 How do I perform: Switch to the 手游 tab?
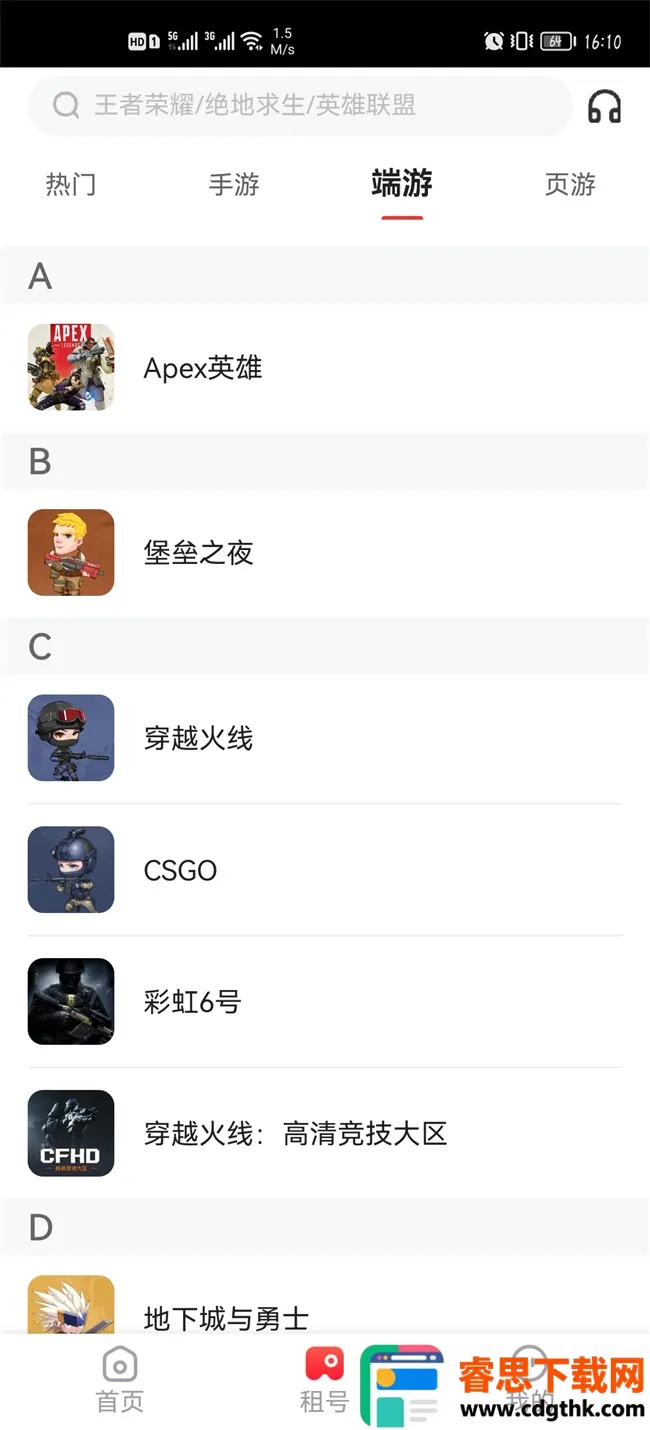(234, 185)
